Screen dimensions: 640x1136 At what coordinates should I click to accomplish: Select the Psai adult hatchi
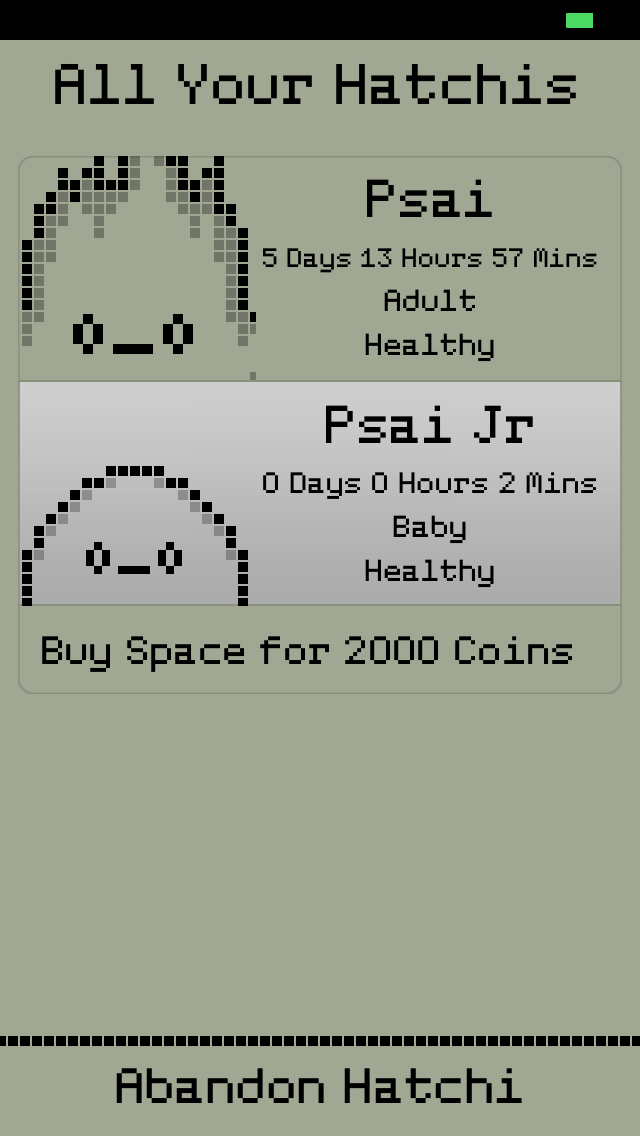pyautogui.click(x=320, y=268)
